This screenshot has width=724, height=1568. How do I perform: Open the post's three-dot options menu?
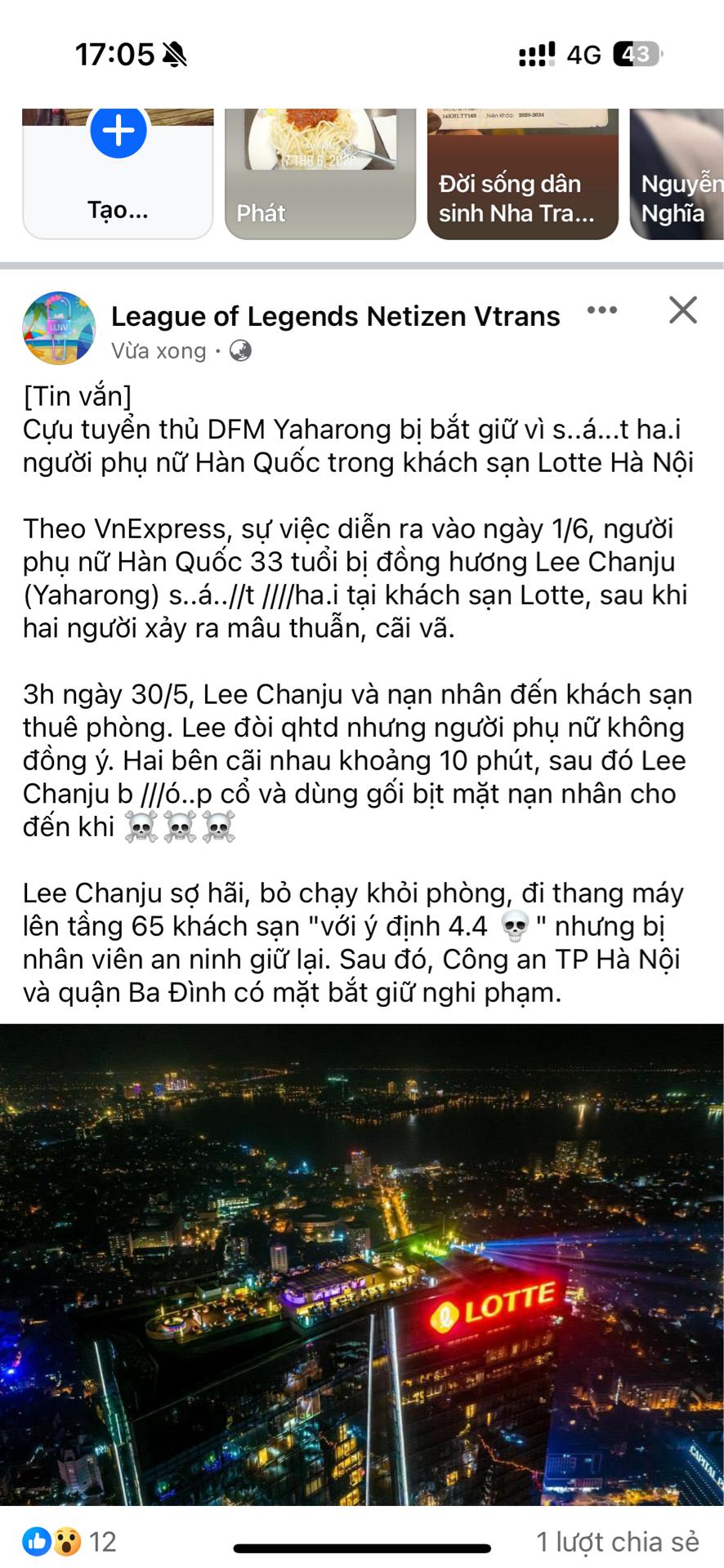(x=602, y=310)
